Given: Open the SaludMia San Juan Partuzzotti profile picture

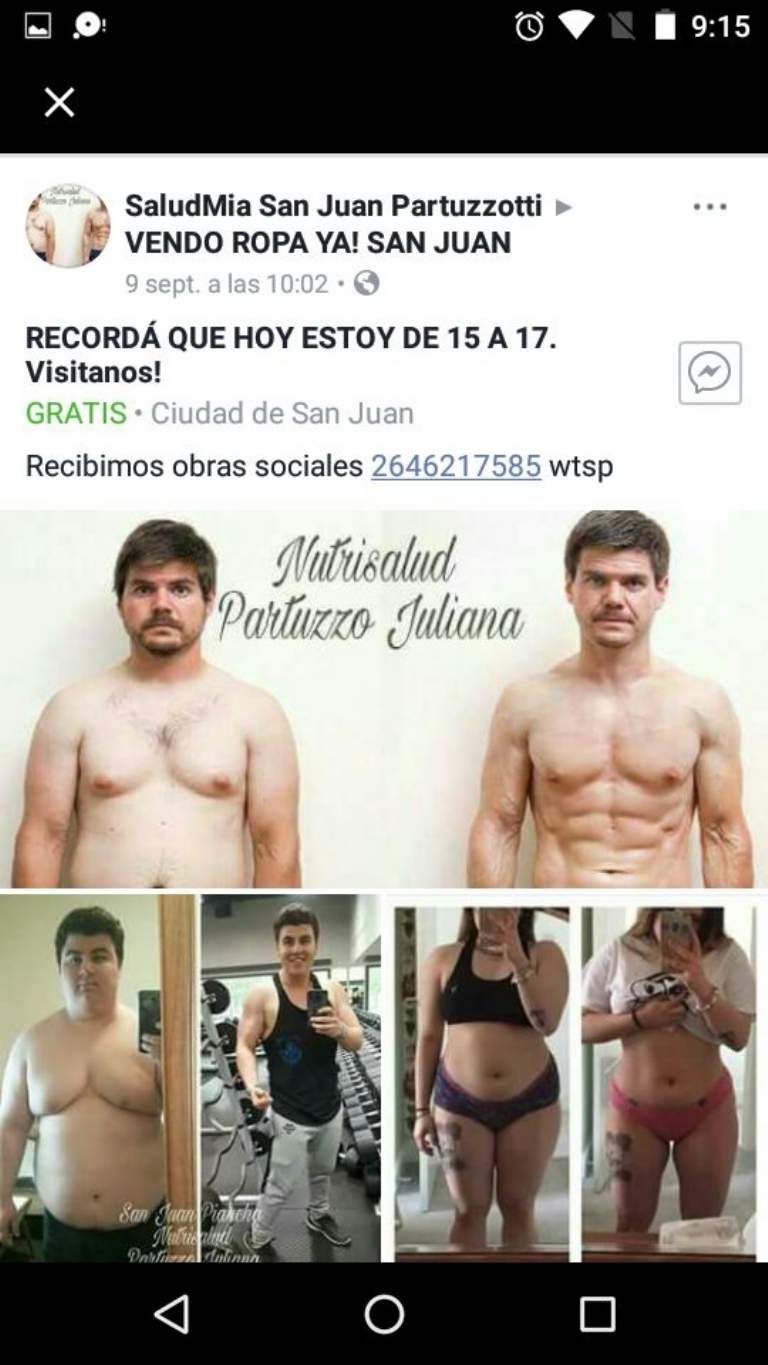Looking at the screenshot, I should pos(68,225).
